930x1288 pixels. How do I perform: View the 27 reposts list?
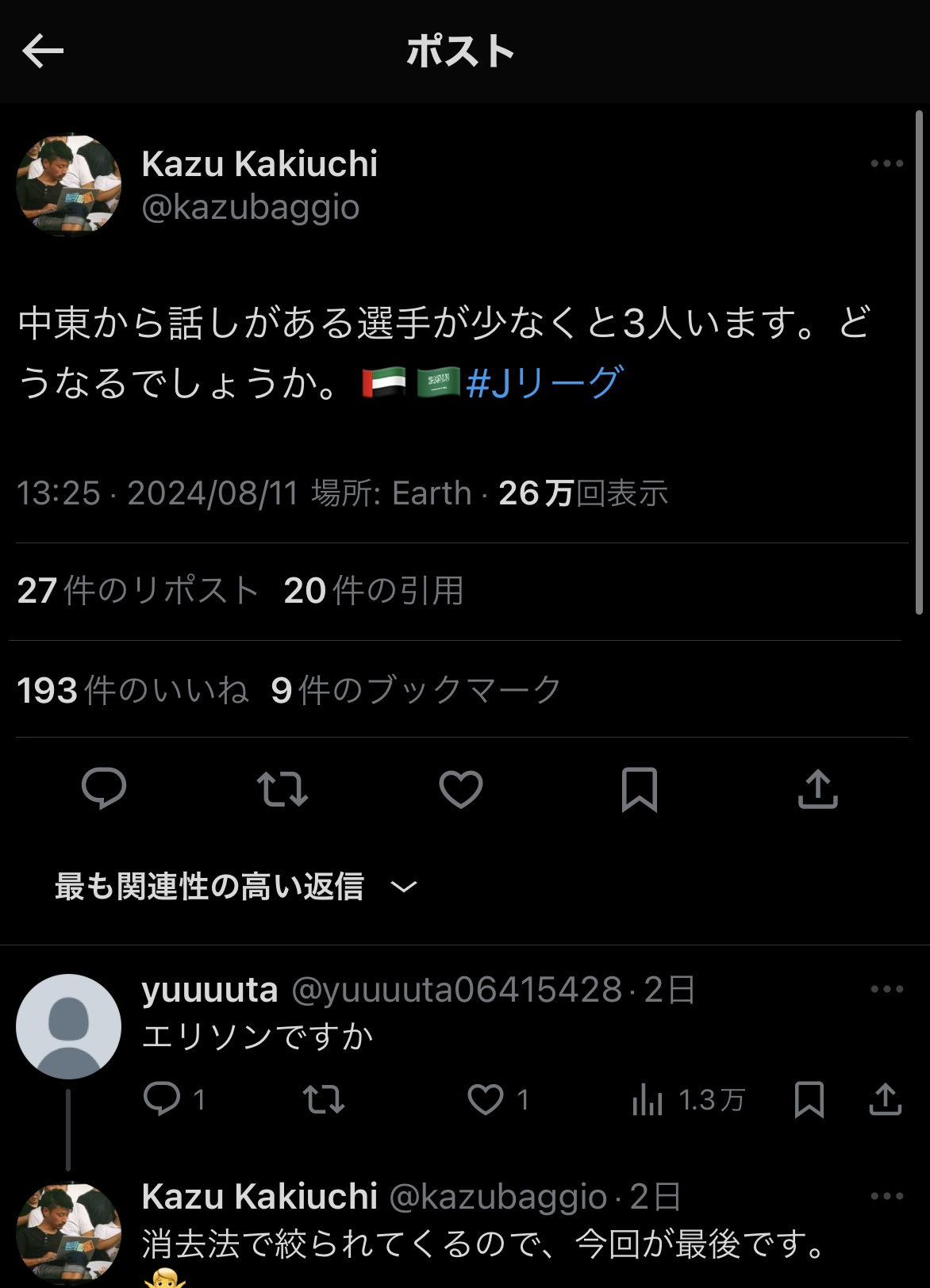click(x=138, y=591)
